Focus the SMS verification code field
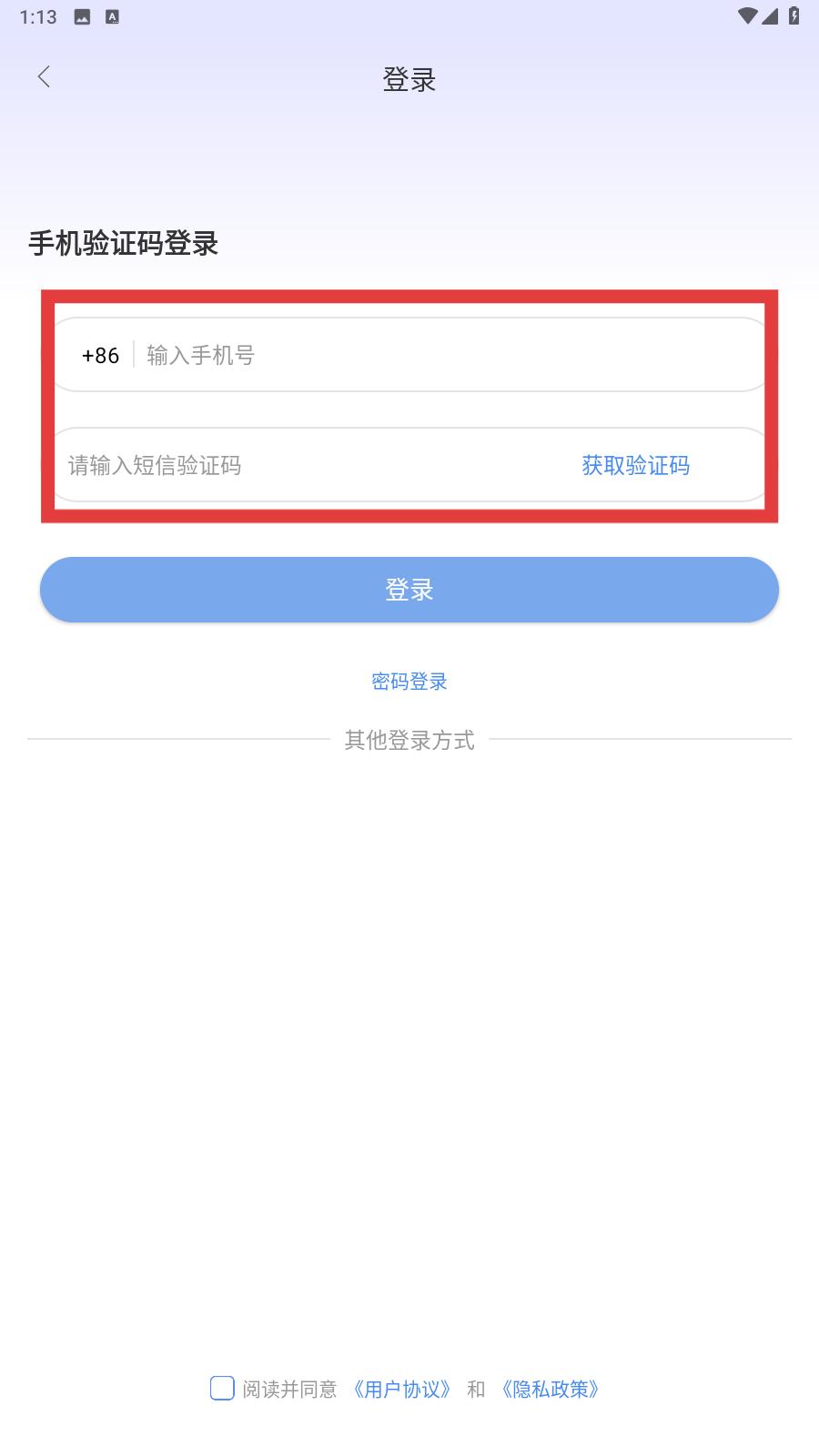Screen dimensions: 819x1456 point(300,466)
